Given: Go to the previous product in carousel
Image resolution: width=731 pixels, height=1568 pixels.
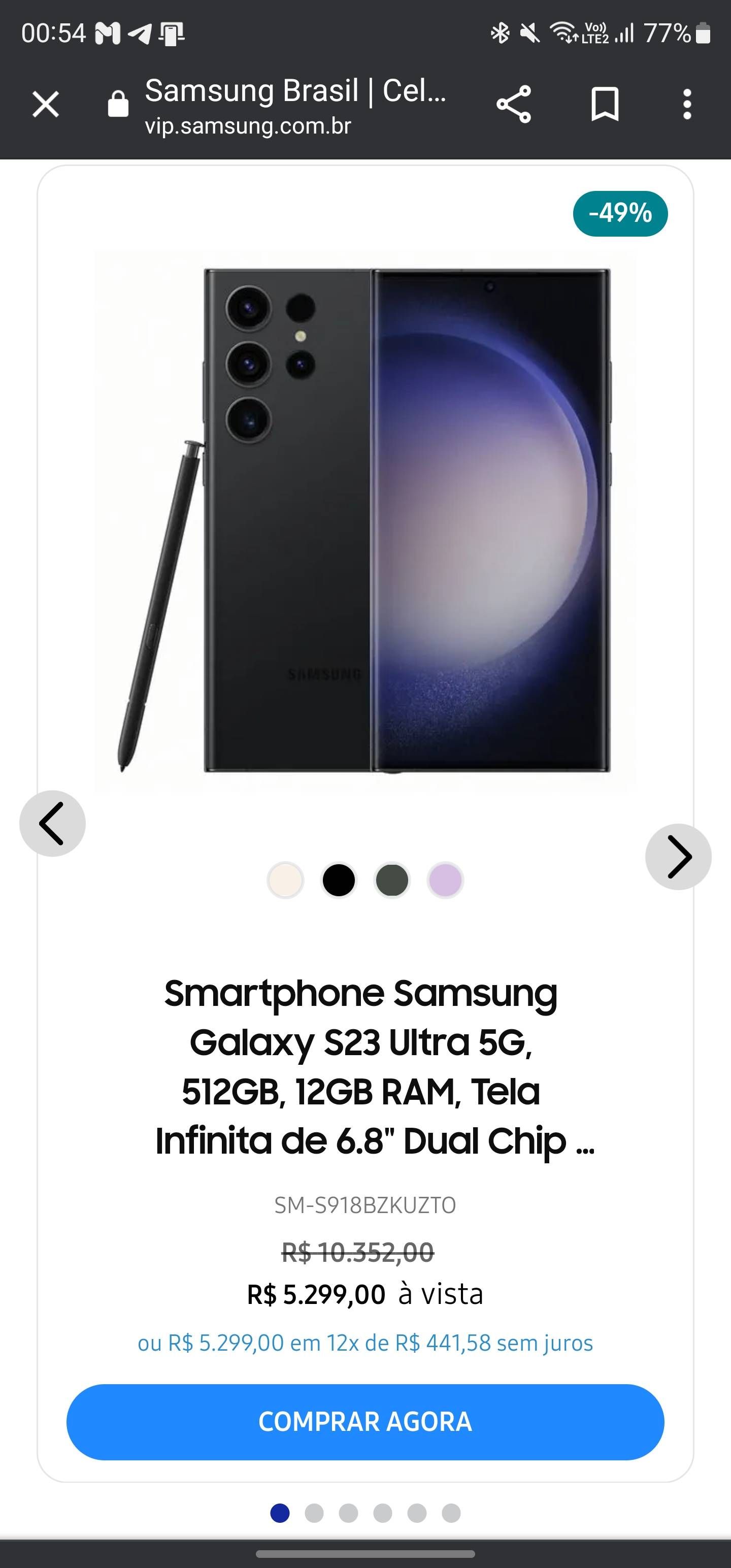Looking at the screenshot, I should point(52,823).
